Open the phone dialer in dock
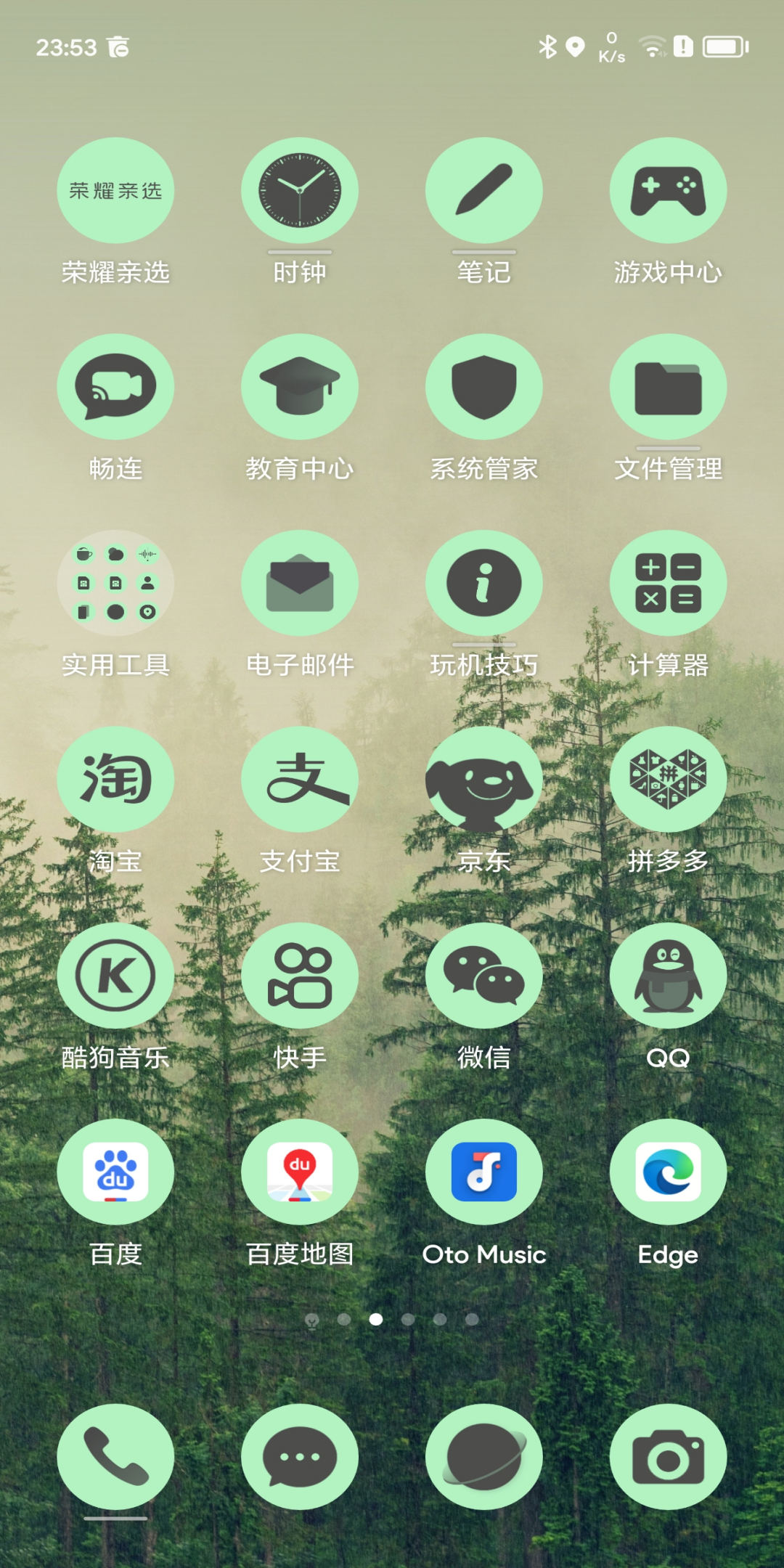The width and height of the screenshot is (784, 1568). click(x=115, y=1457)
